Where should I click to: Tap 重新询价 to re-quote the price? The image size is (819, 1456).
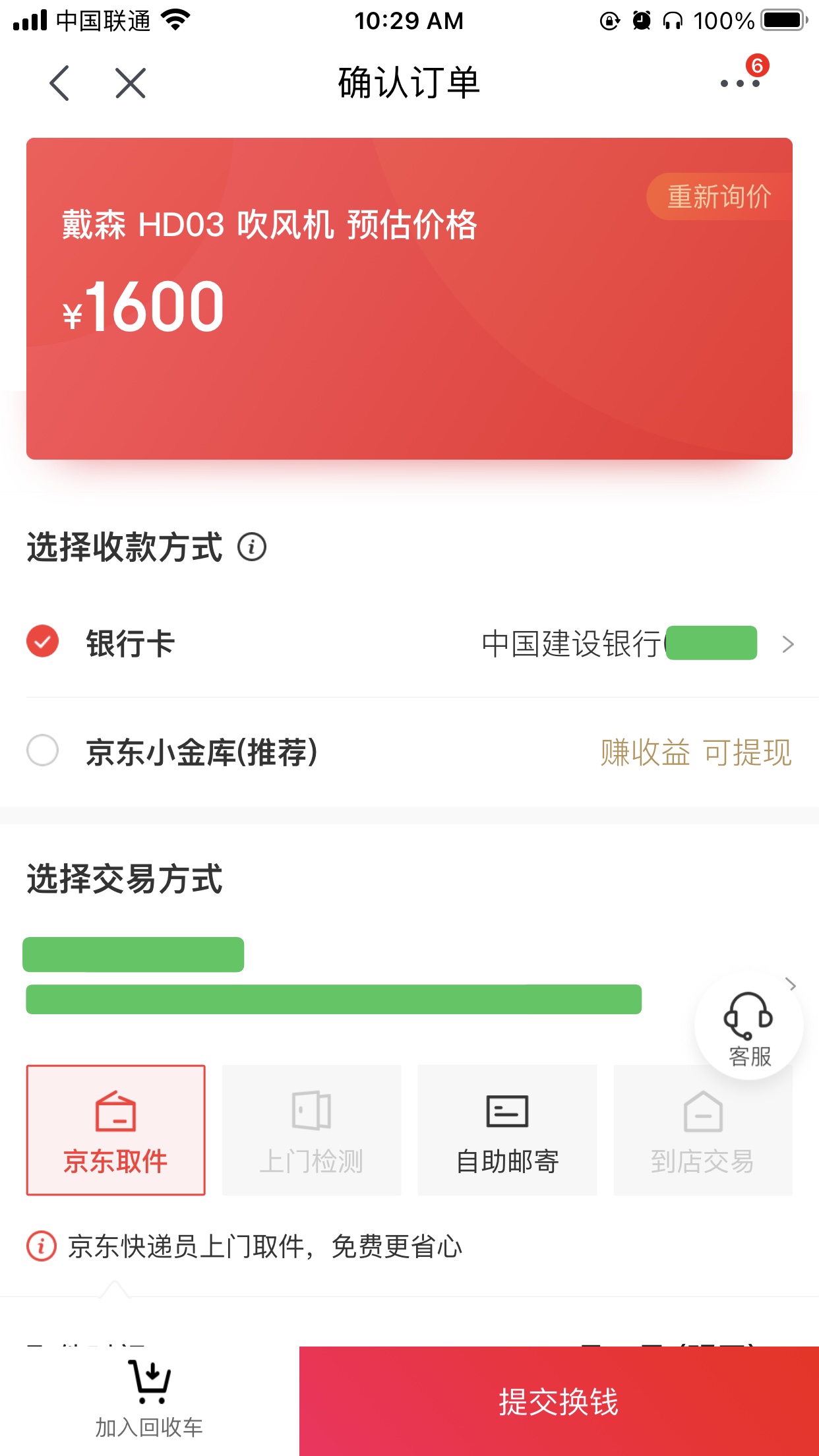[719, 197]
